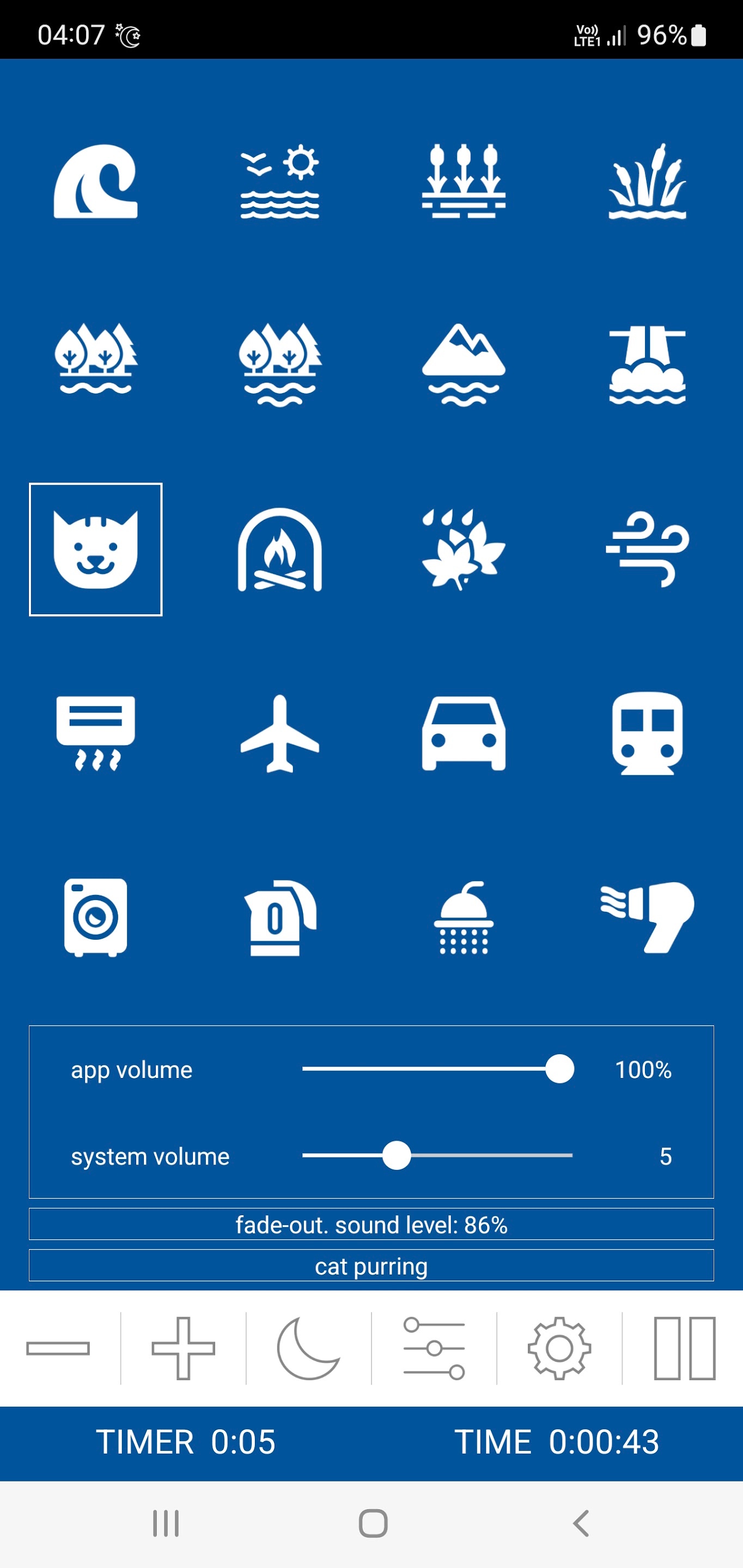Go back using the system back button
The image size is (743, 1568).
click(581, 1523)
